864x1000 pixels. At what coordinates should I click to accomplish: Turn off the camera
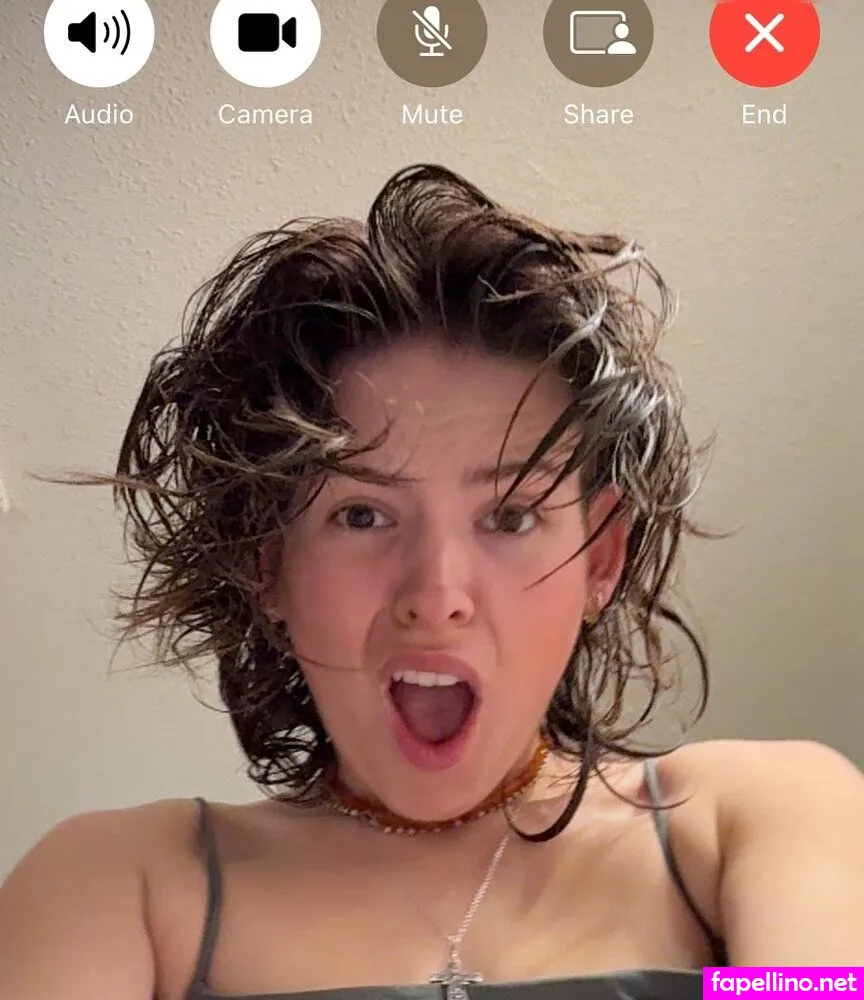click(x=265, y=34)
